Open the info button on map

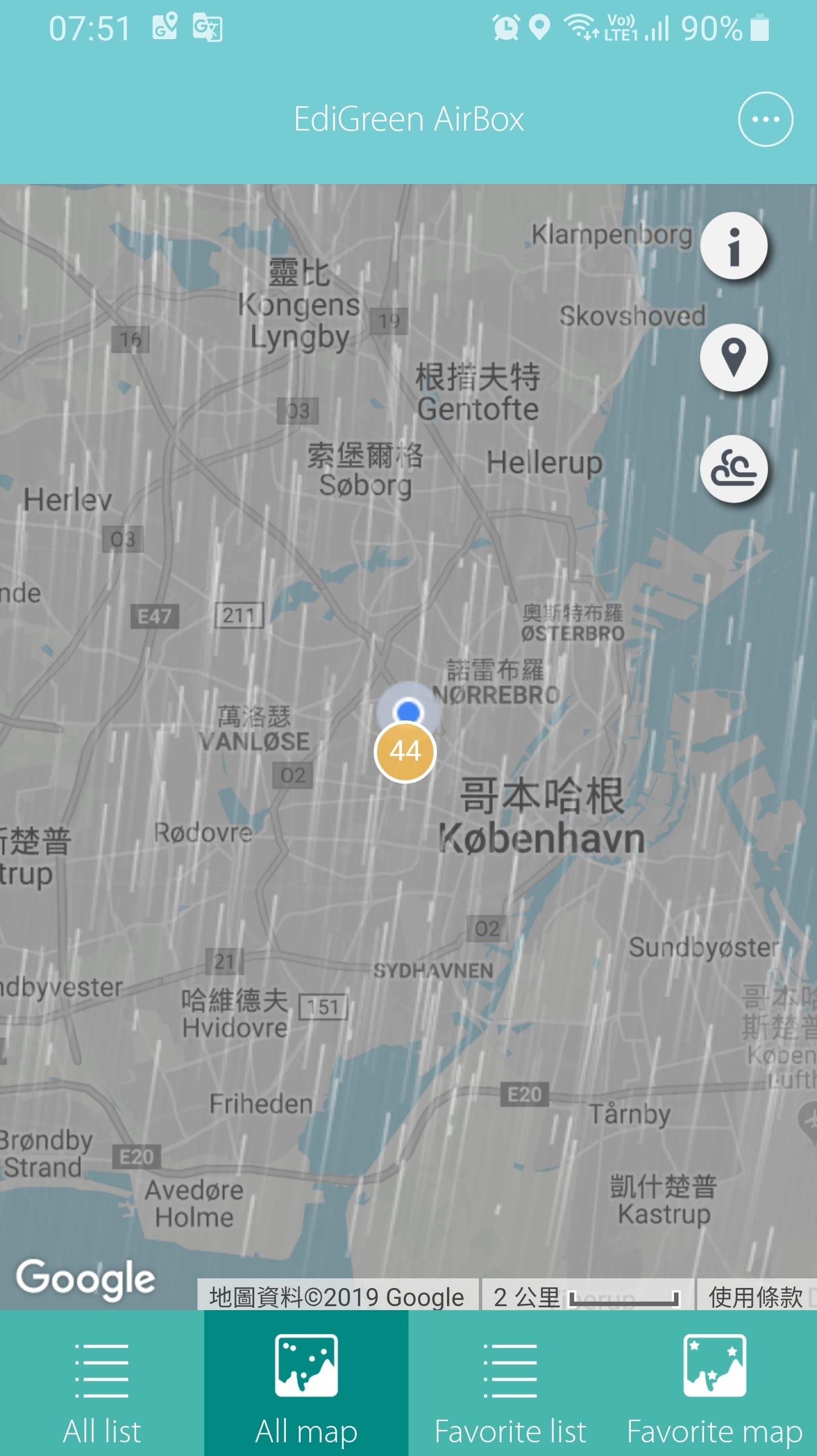734,246
